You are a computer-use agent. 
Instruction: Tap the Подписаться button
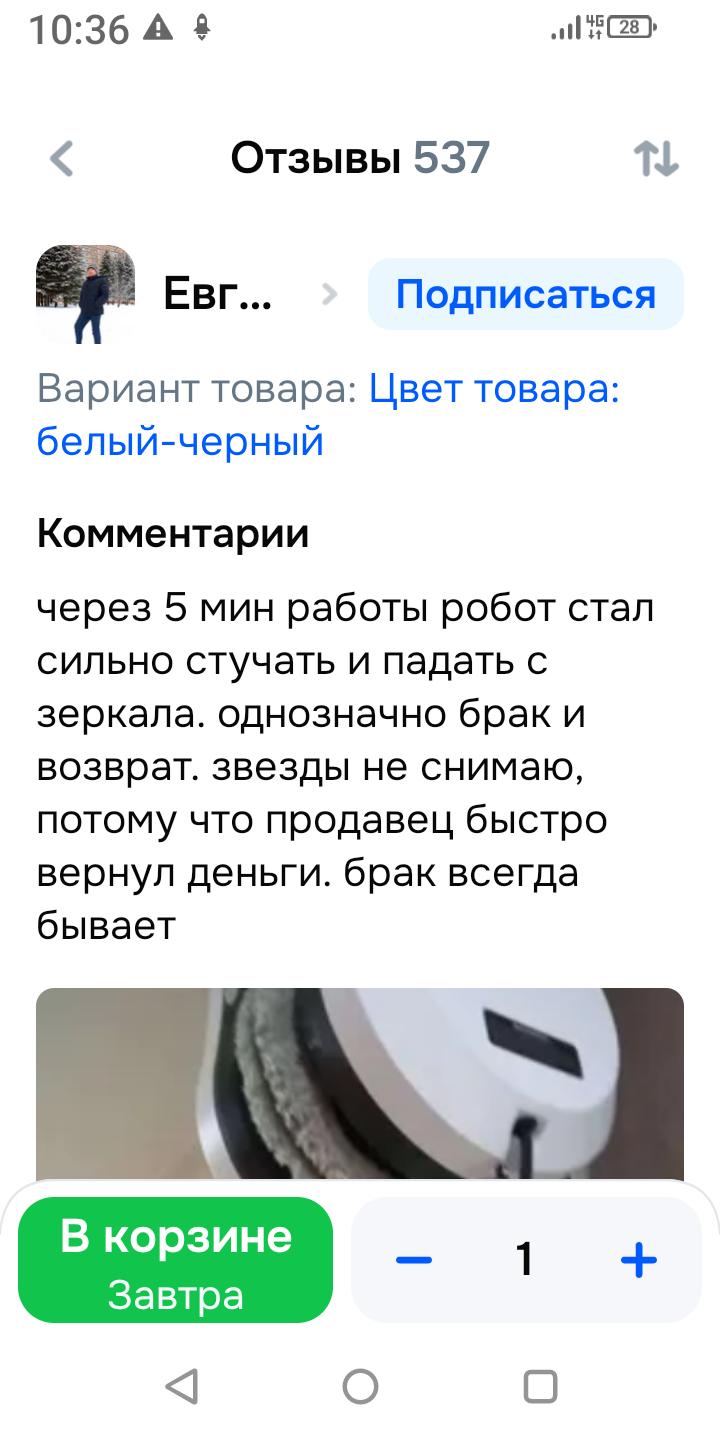[x=525, y=295]
